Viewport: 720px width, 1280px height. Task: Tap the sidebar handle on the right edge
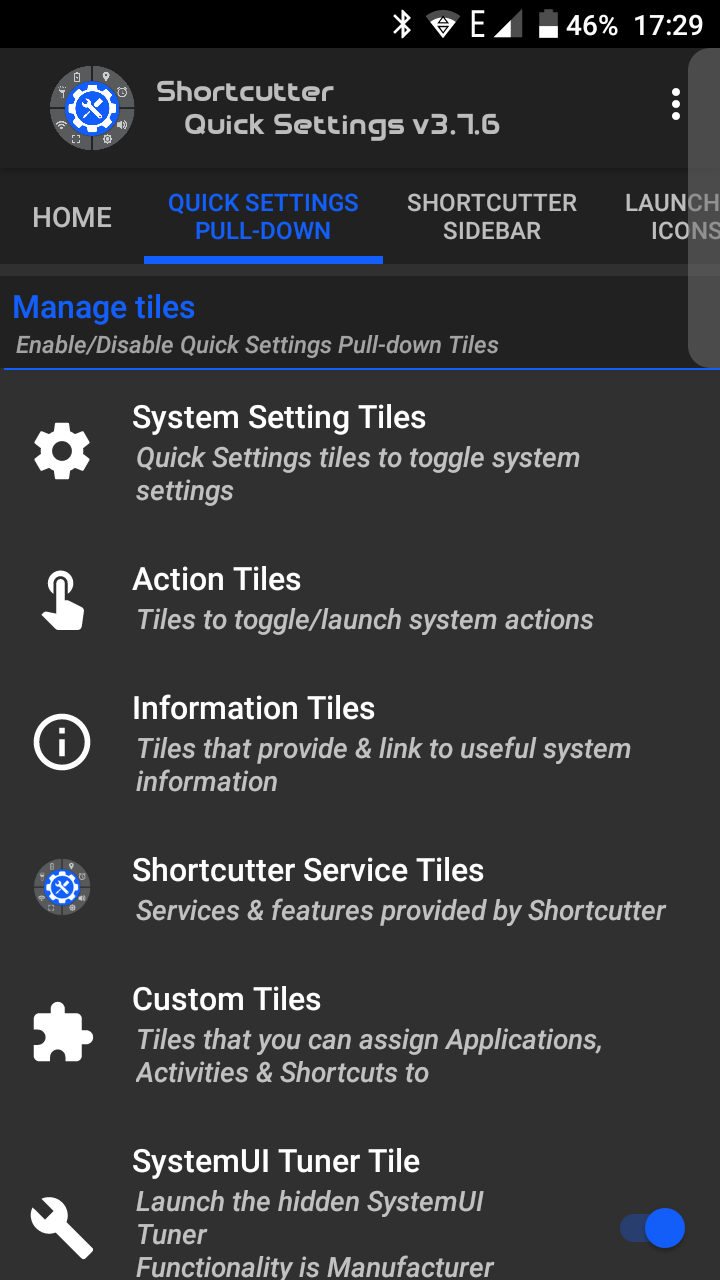tap(705, 208)
